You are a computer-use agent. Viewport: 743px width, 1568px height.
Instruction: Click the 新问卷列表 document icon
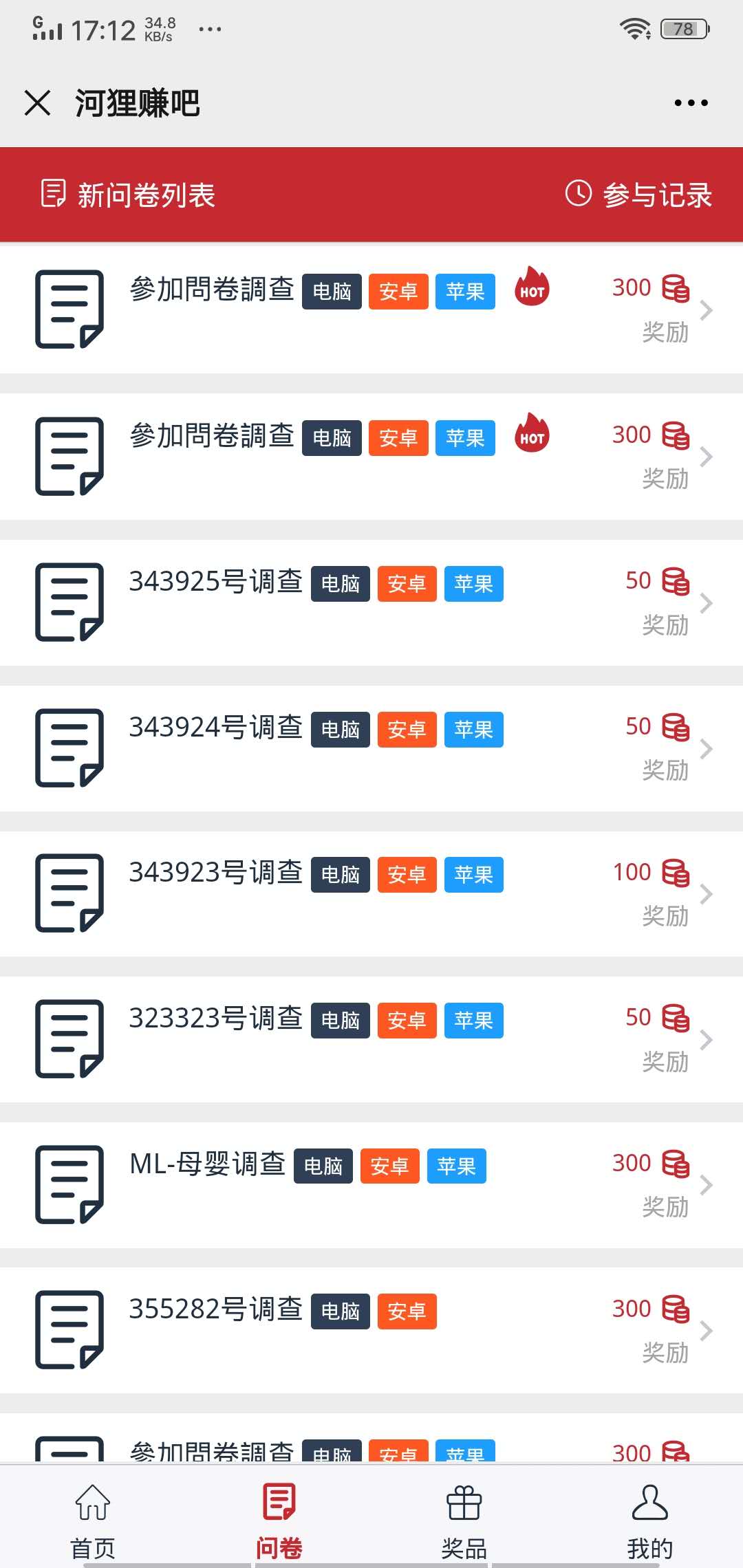click(52, 194)
